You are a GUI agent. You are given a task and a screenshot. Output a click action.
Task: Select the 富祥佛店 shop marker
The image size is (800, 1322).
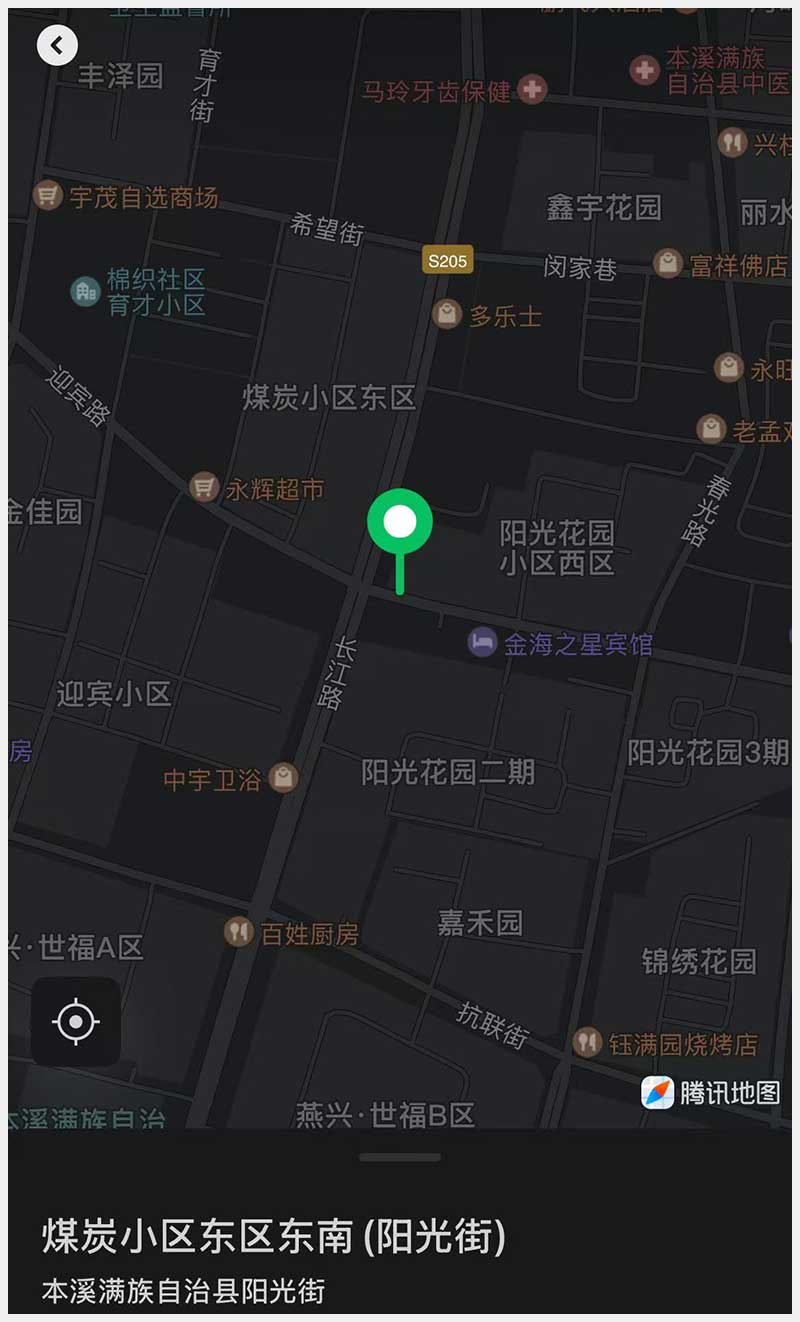tap(667, 264)
